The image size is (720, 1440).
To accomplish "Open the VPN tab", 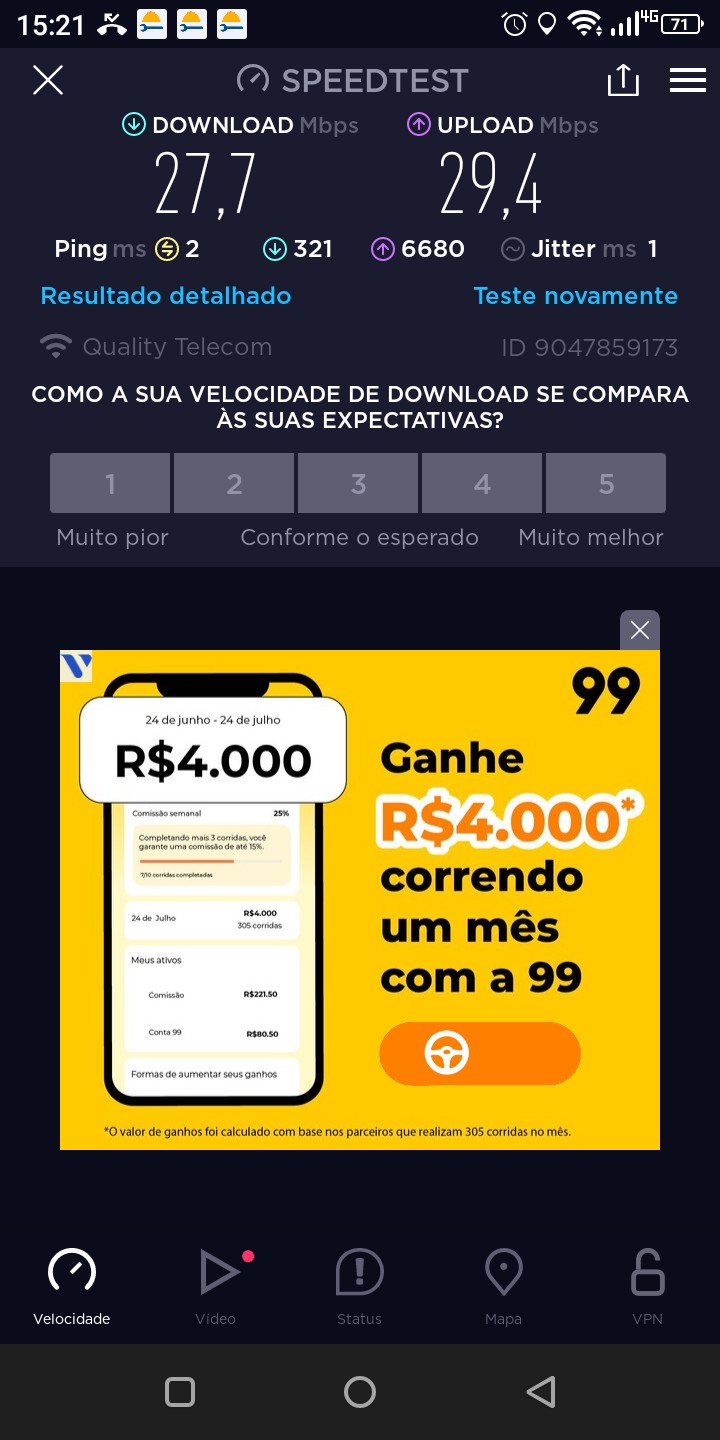I will coord(647,1287).
